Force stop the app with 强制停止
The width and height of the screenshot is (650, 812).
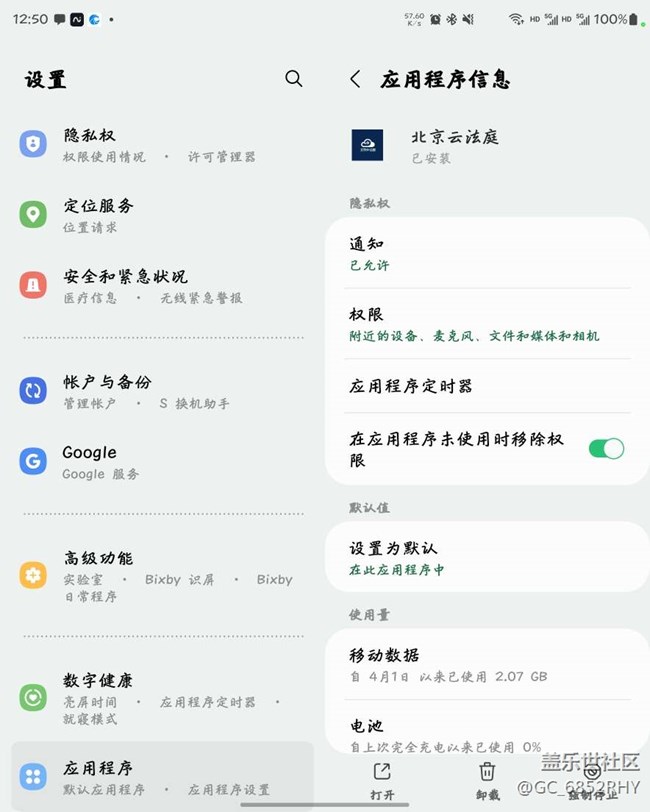pos(592,780)
